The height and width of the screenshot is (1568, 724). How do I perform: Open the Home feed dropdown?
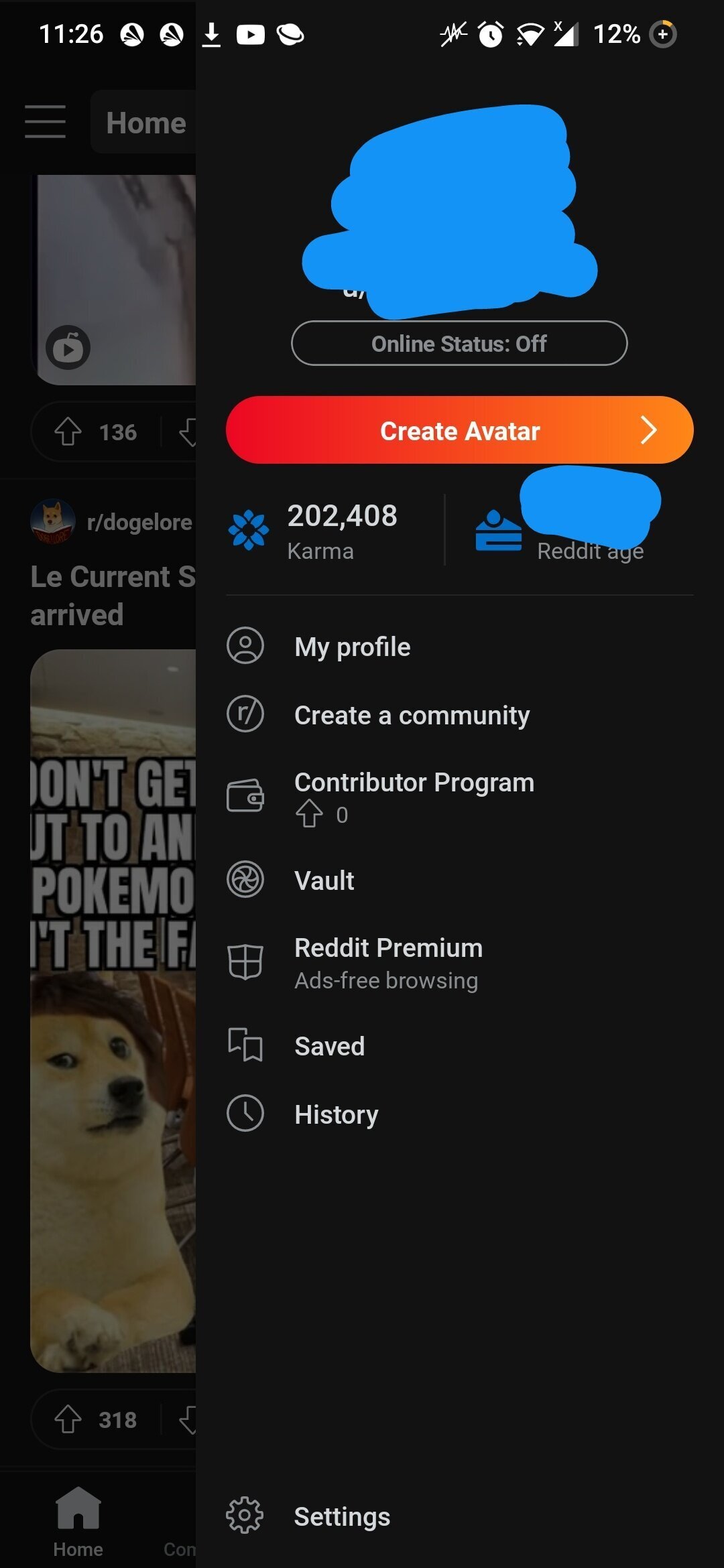coord(145,123)
